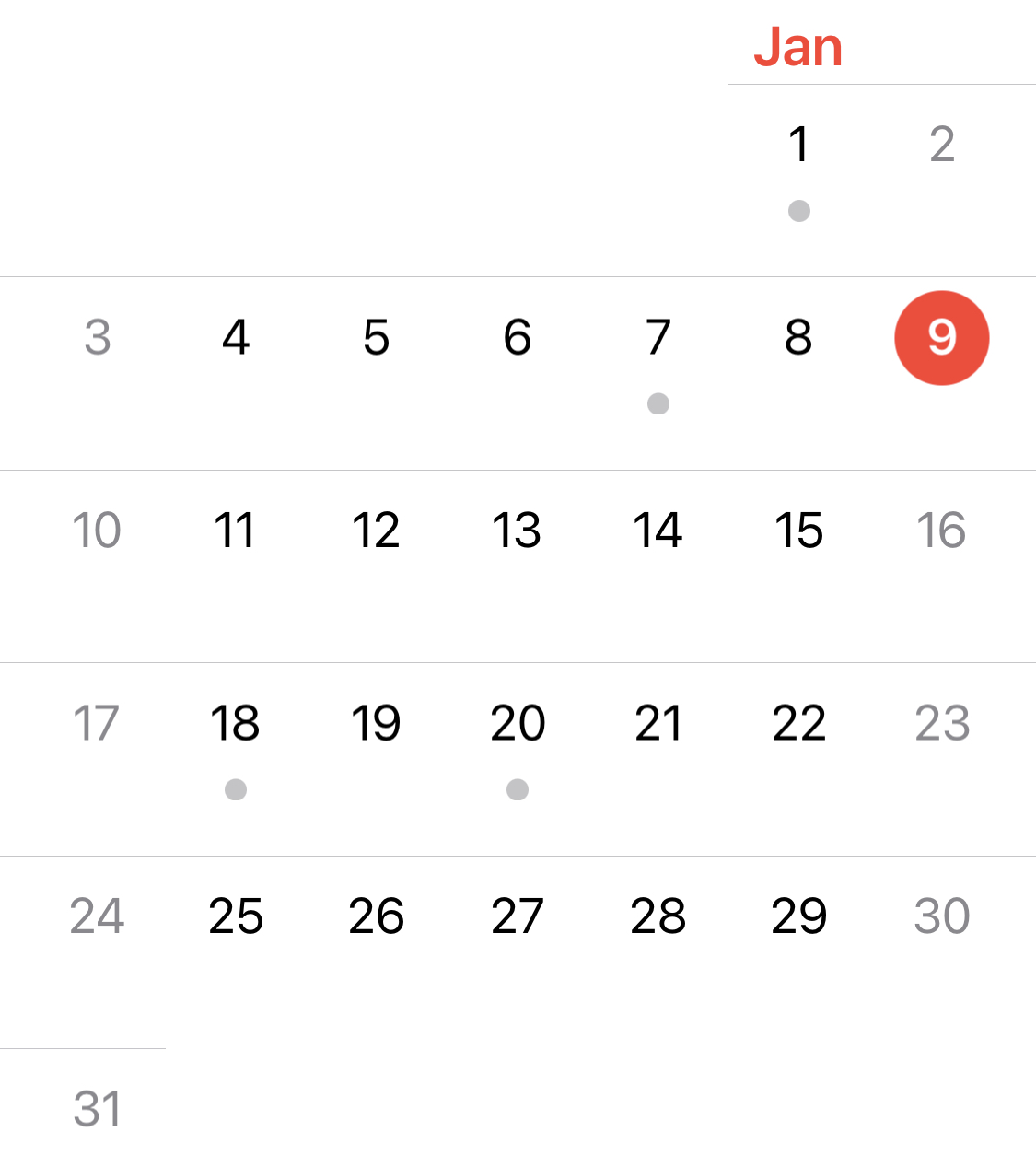Open January 20 with event dot

[x=517, y=724]
